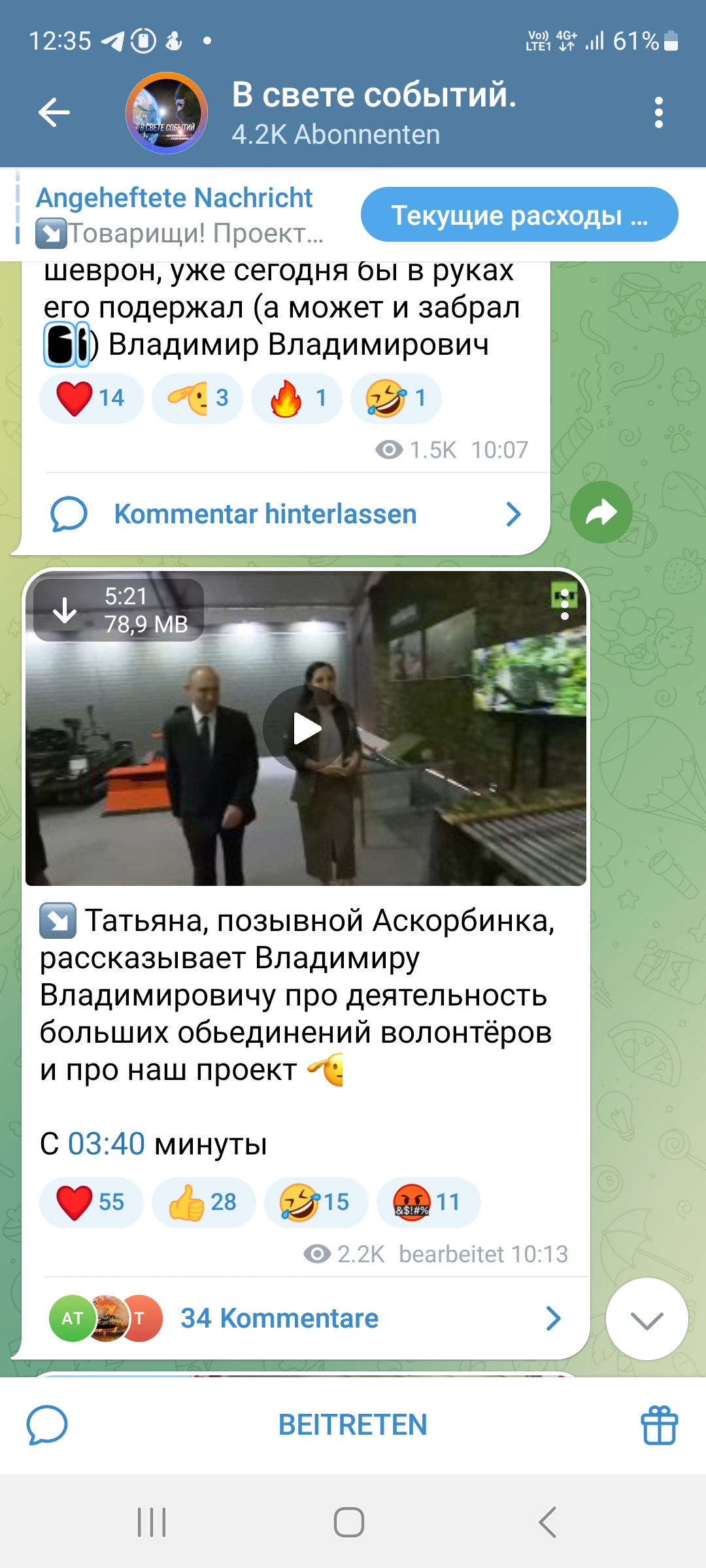This screenshot has height=1568, width=706.
Task: Open the 'В свете событий' channel info
Action: click(373, 112)
